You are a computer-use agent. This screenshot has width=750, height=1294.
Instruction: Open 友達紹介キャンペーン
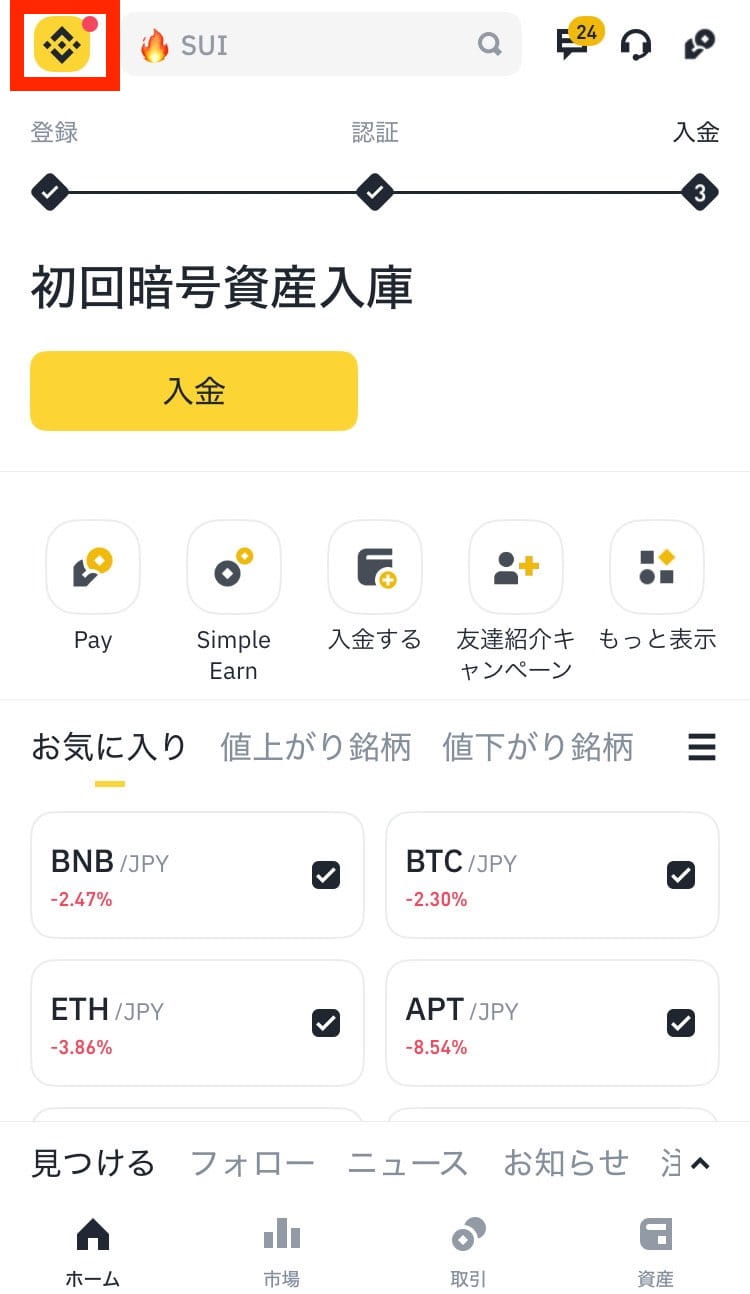(x=516, y=602)
